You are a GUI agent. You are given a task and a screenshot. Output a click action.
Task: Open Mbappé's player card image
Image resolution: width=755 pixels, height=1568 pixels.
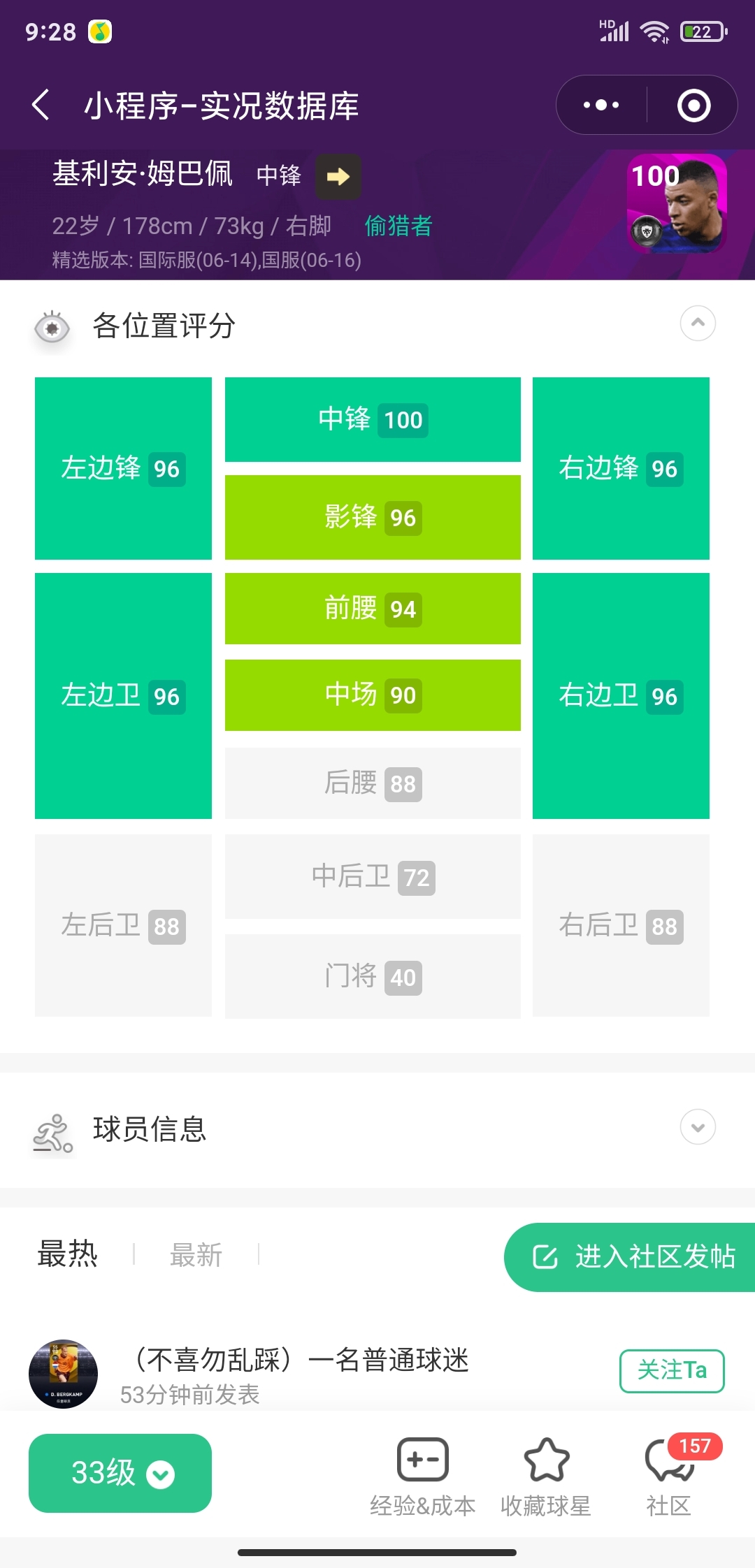click(676, 203)
